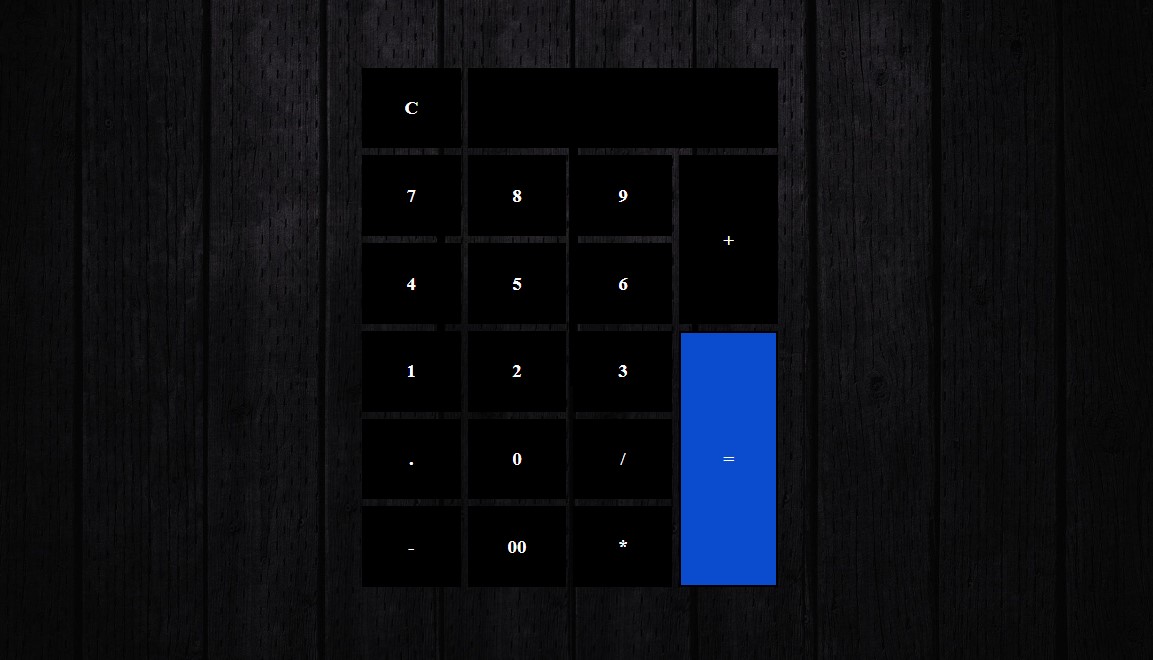The height and width of the screenshot is (660, 1153).
Task: Tap the number 5 key
Action: (517, 284)
